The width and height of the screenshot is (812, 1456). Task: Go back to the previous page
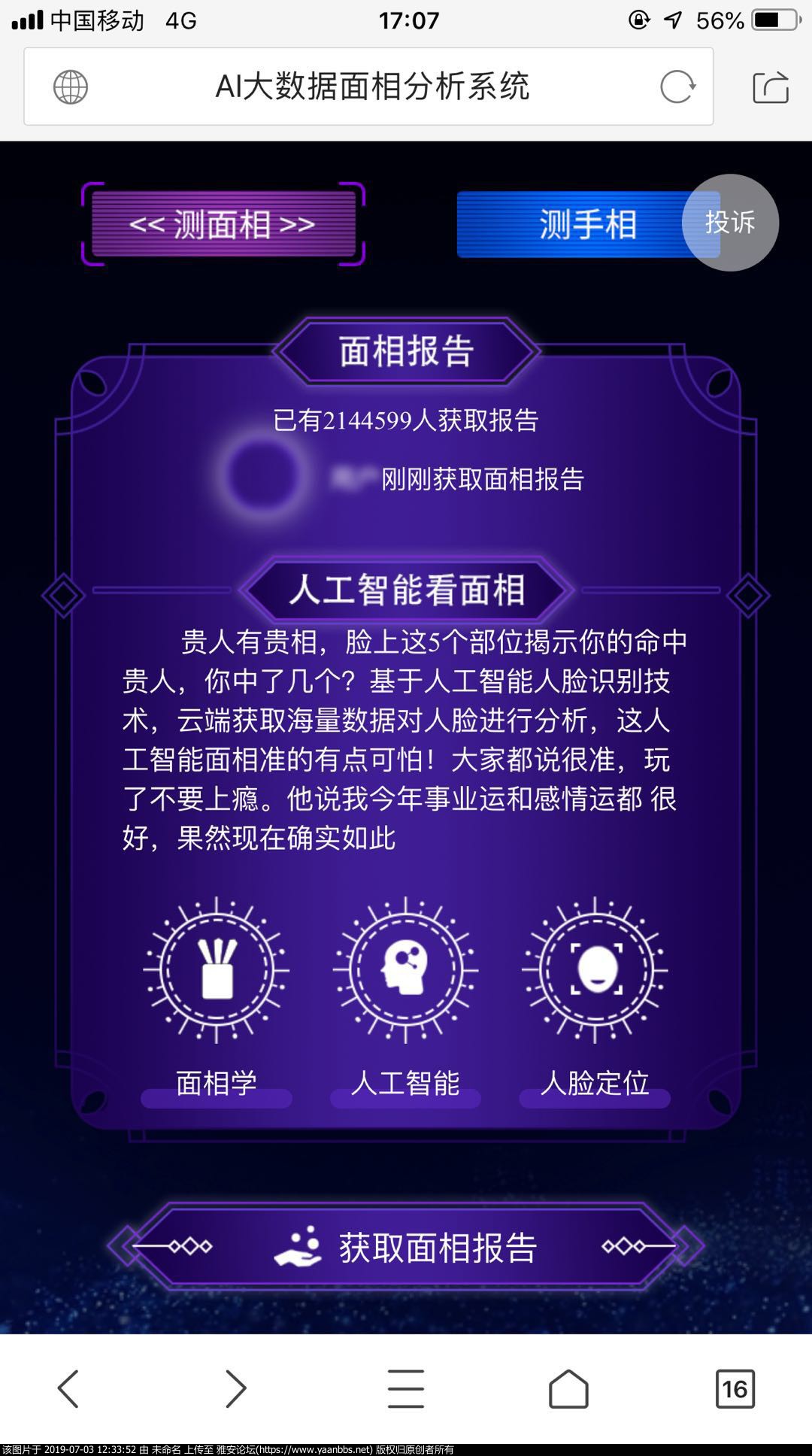tap(68, 1388)
